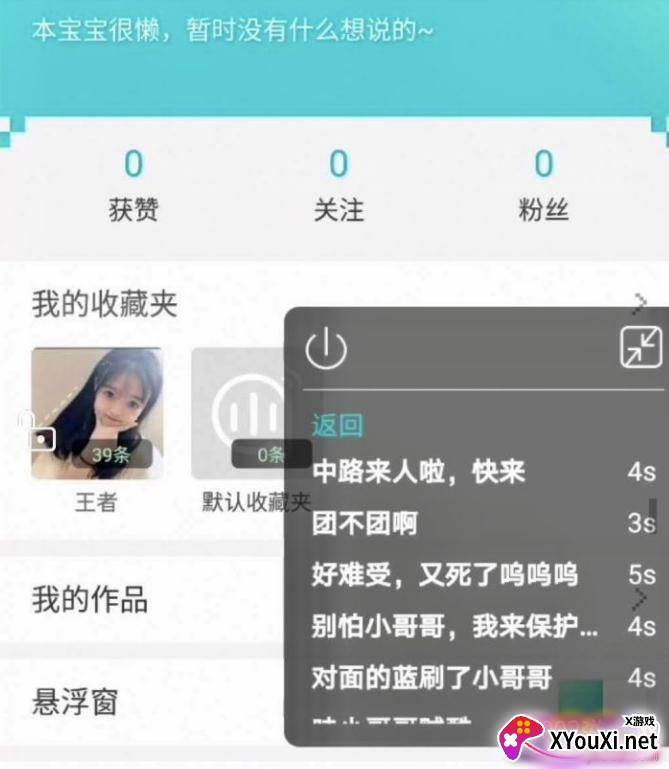View 关注 following list
The height and width of the screenshot is (769, 669).
click(x=338, y=184)
